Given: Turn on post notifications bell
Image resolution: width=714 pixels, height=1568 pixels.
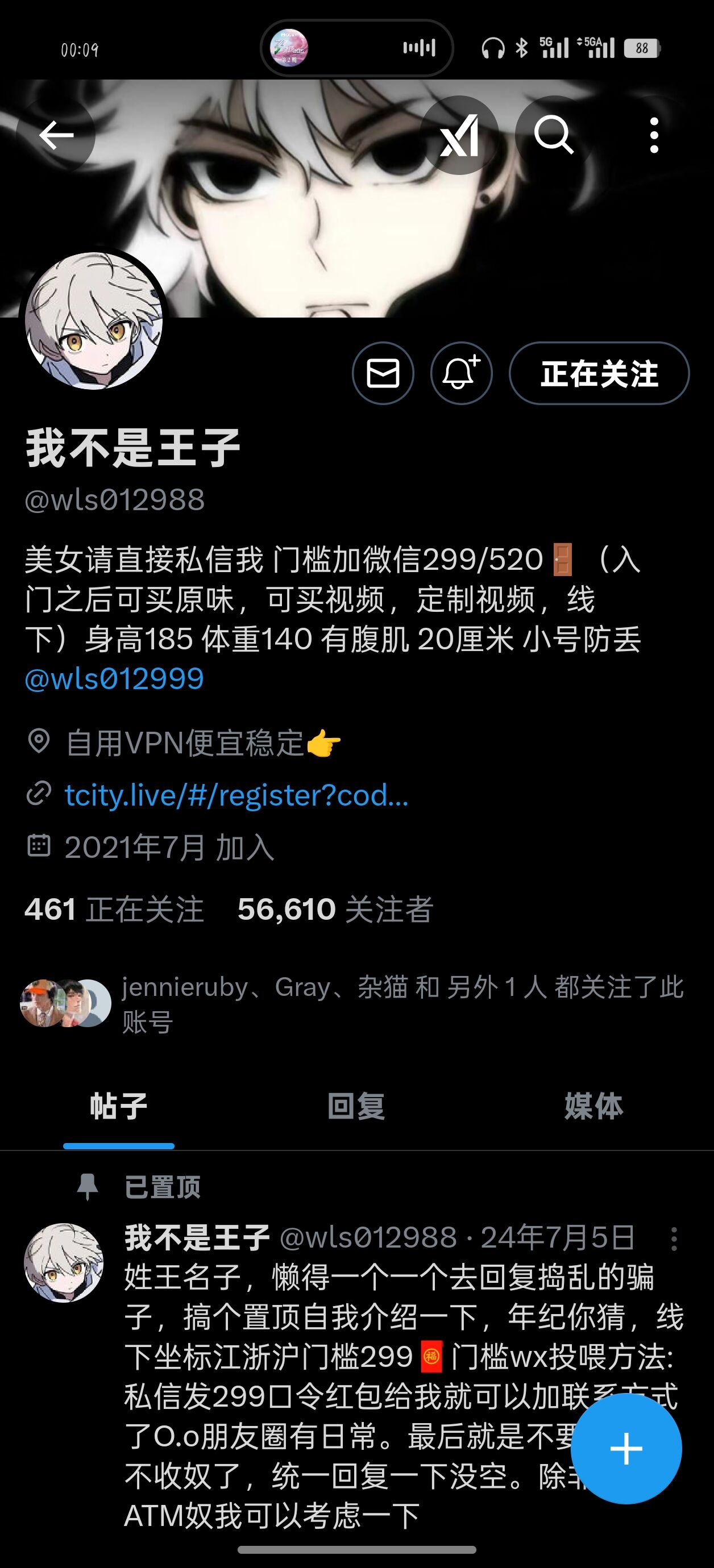Looking at the screenshot, I should (461, 373).
